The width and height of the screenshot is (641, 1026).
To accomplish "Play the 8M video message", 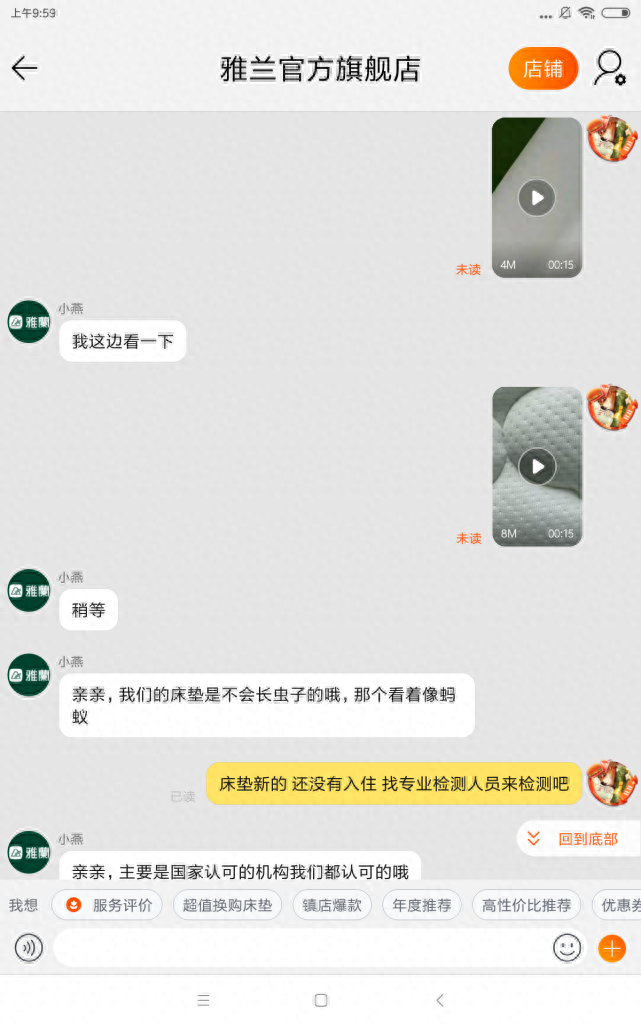I will (537, 466).
